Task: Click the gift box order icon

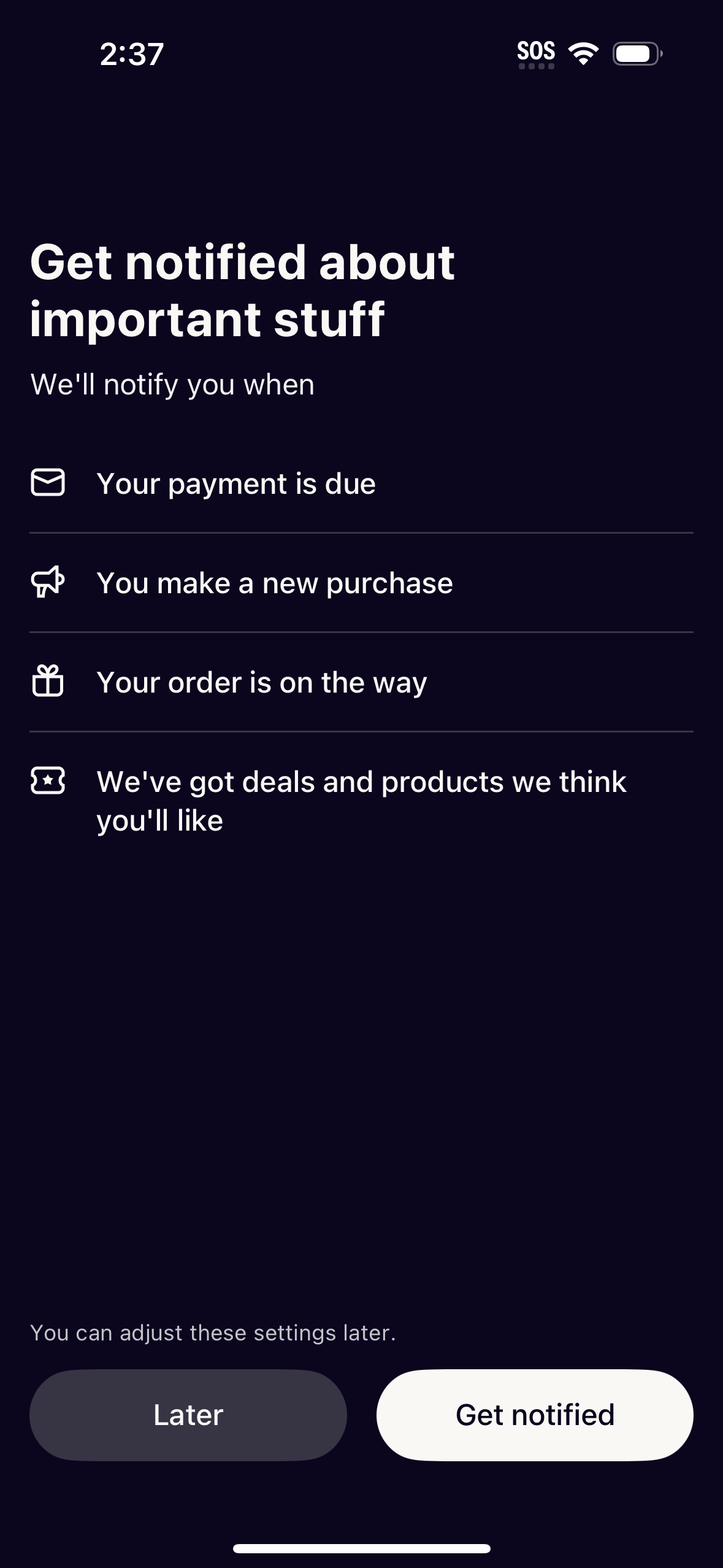Action: 49,682
